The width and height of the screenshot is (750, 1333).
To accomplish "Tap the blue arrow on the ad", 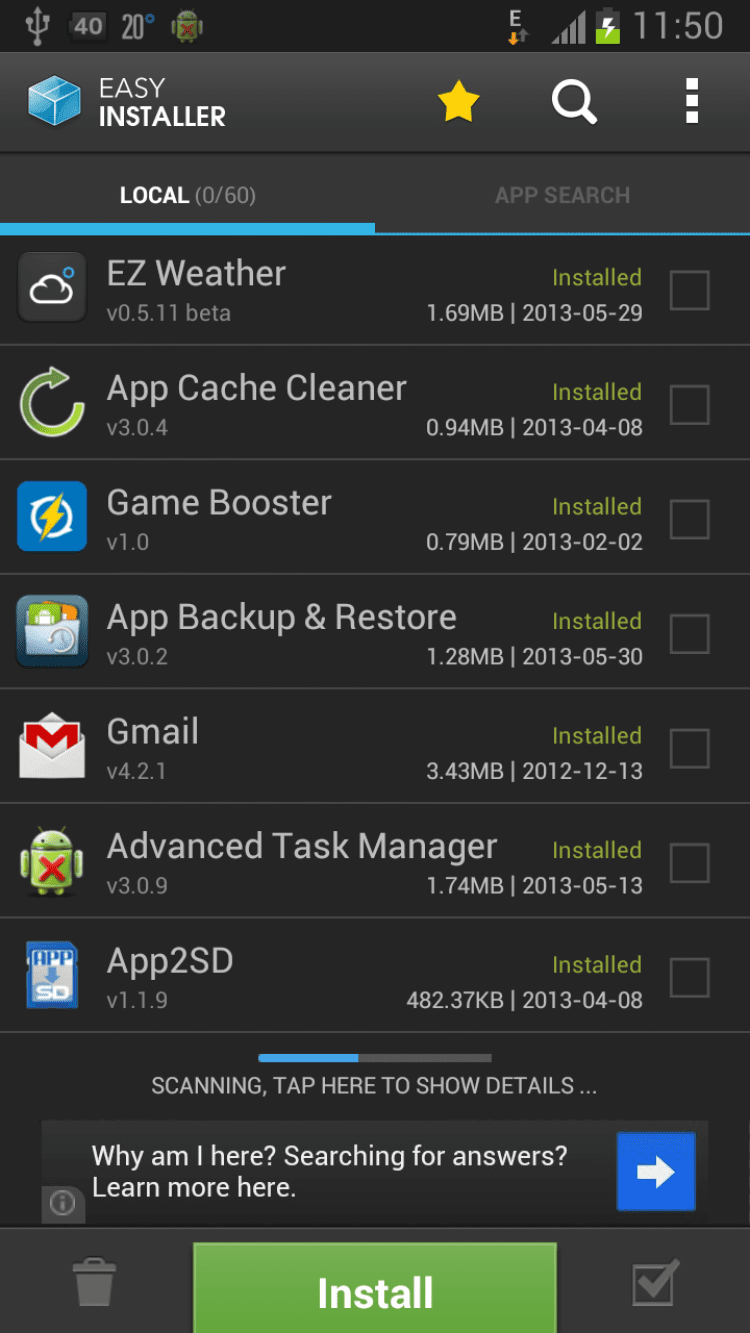I will [x=655, y=1172].
